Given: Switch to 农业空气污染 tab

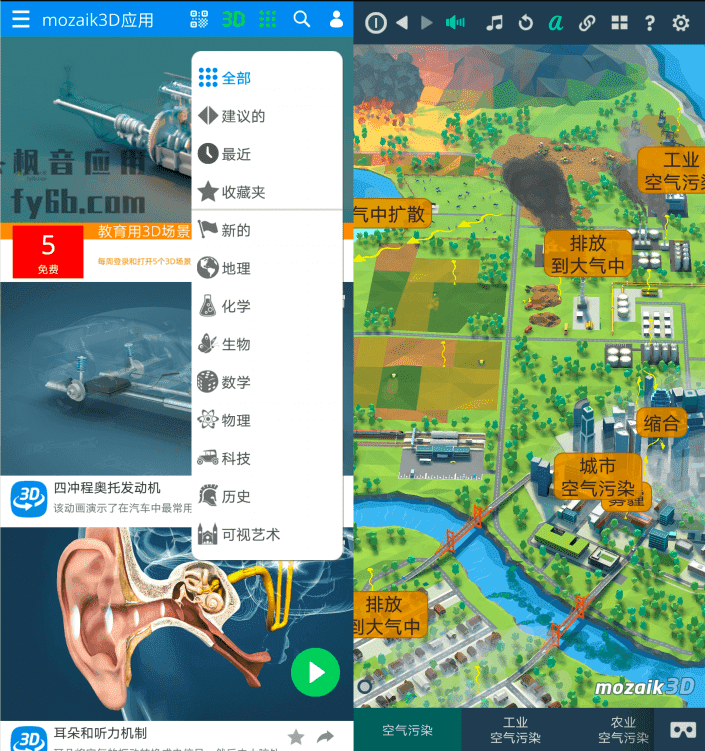Looking at the screenshot, I should [623, 730].
